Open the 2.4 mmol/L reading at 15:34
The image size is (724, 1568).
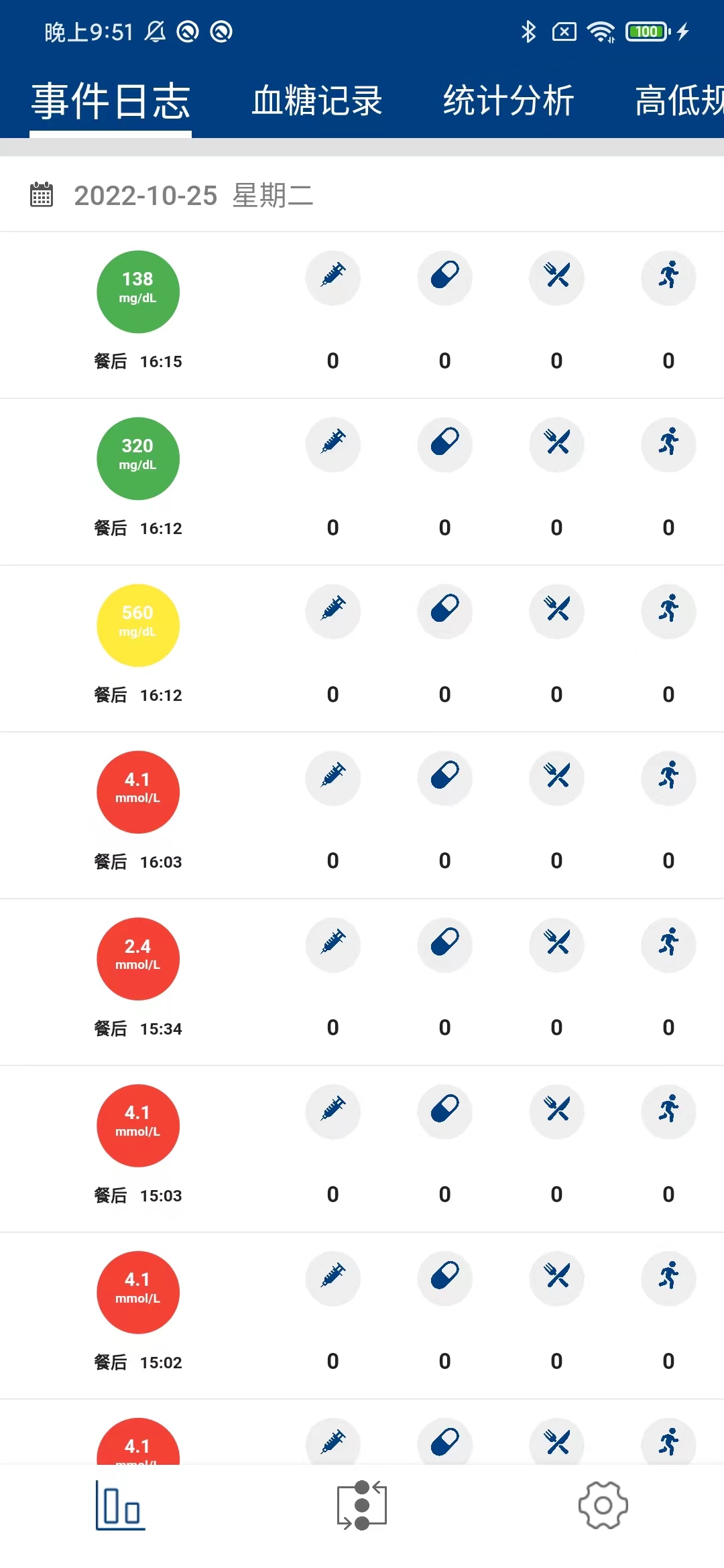(138, 959)
